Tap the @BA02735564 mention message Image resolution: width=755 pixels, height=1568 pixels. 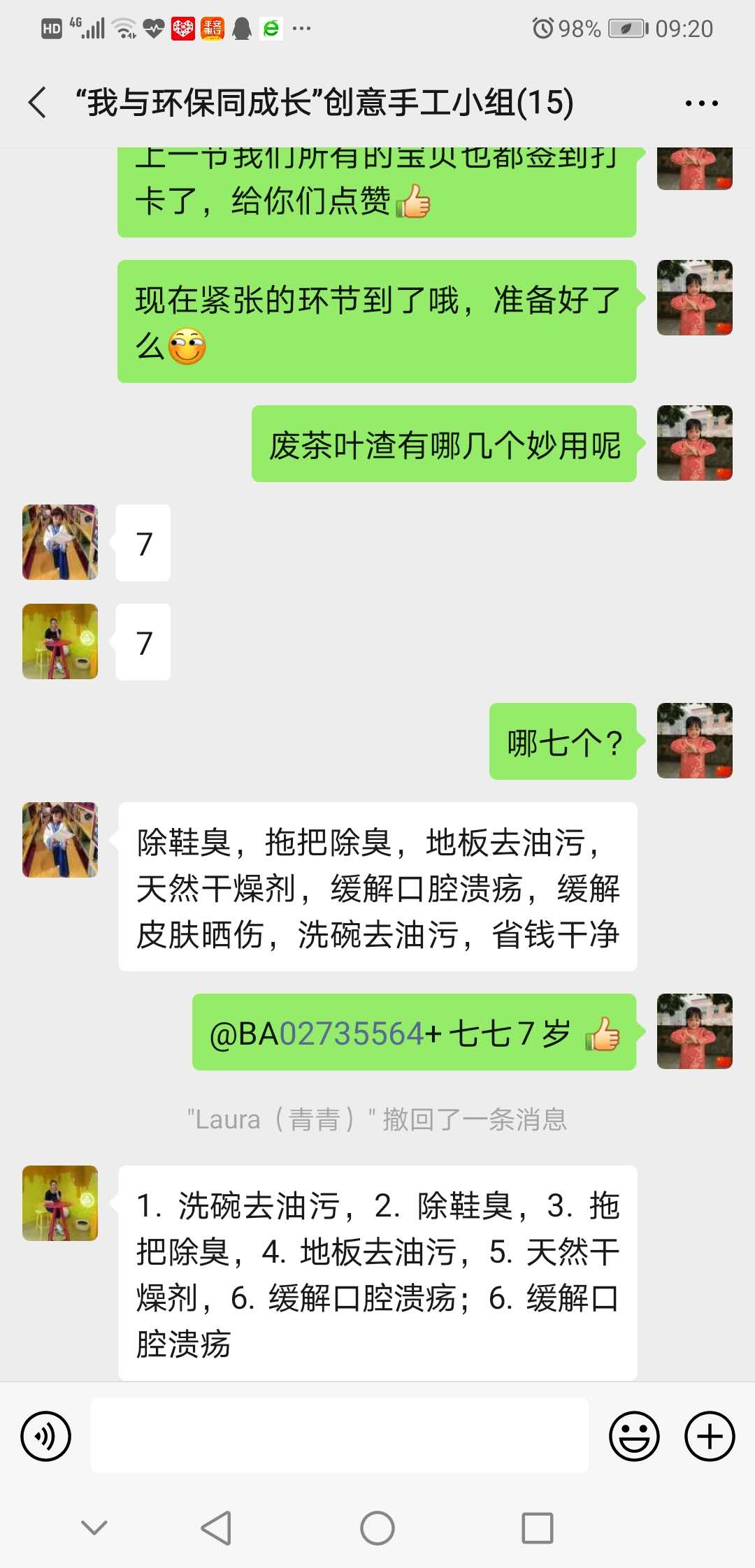(414, 1033)
